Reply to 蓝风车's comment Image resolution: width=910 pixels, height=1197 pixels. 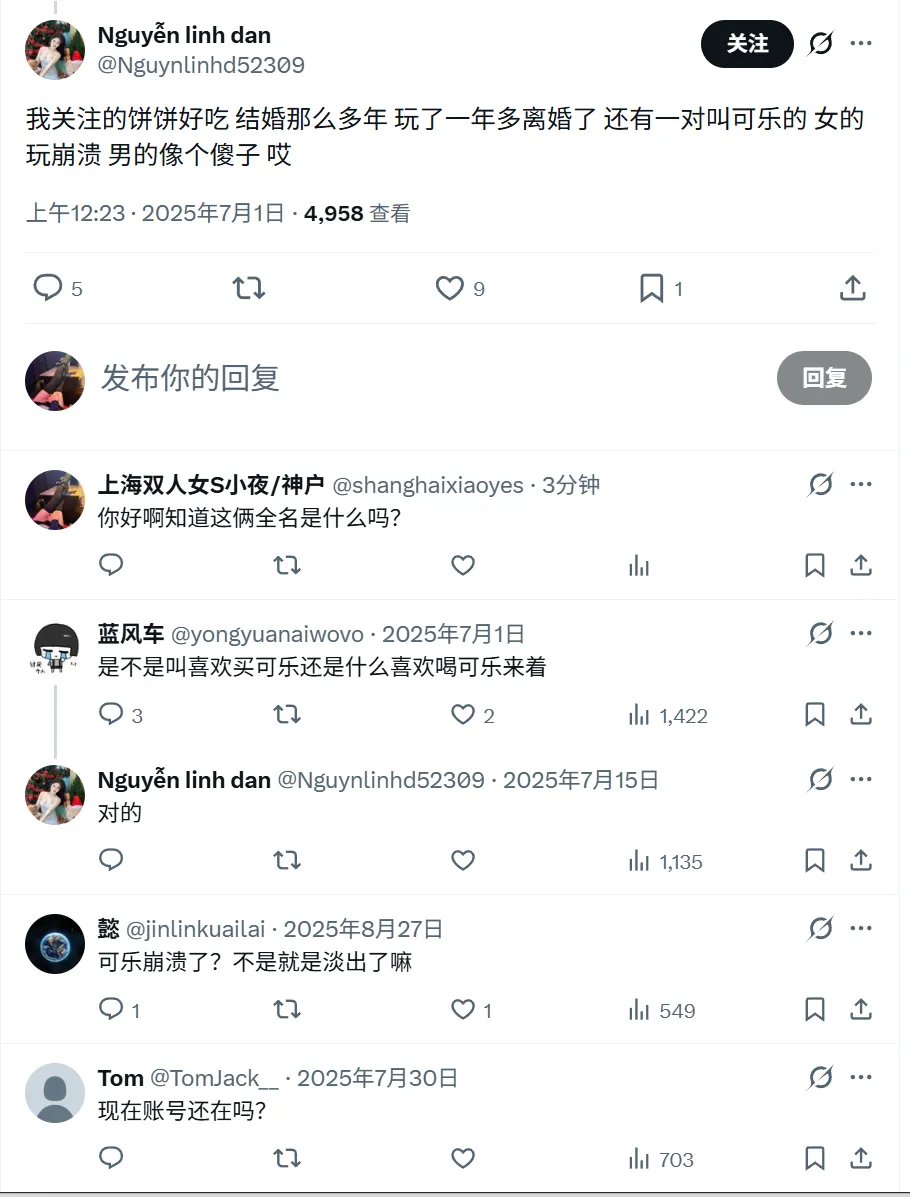111,715
